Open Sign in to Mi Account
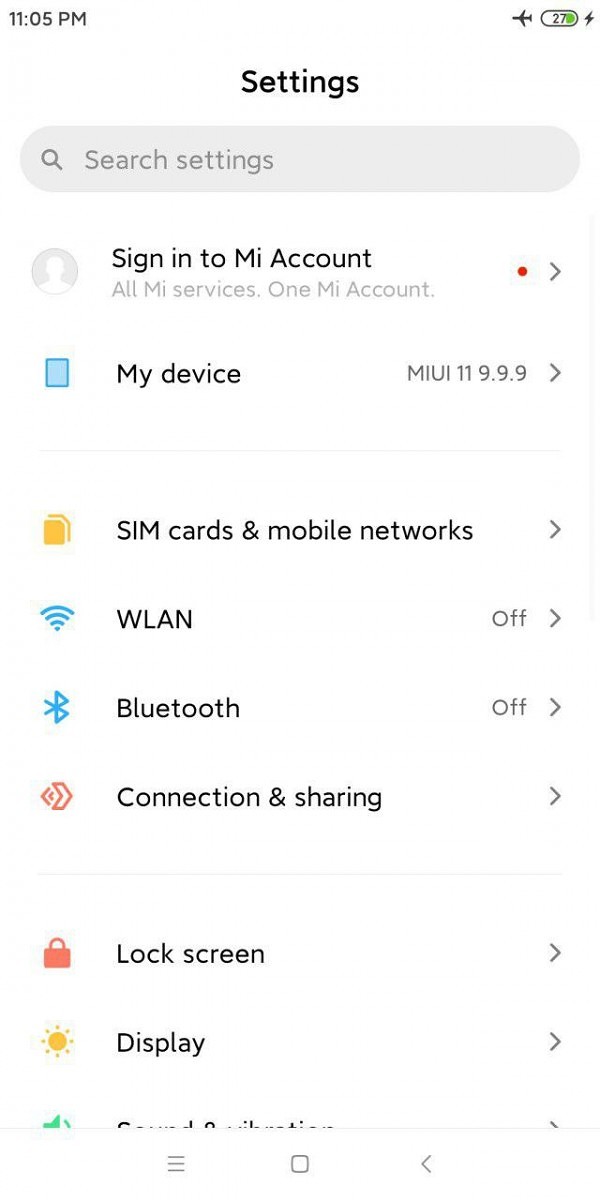This screenshot has height=1200, width=600. (x=300, y=272)
